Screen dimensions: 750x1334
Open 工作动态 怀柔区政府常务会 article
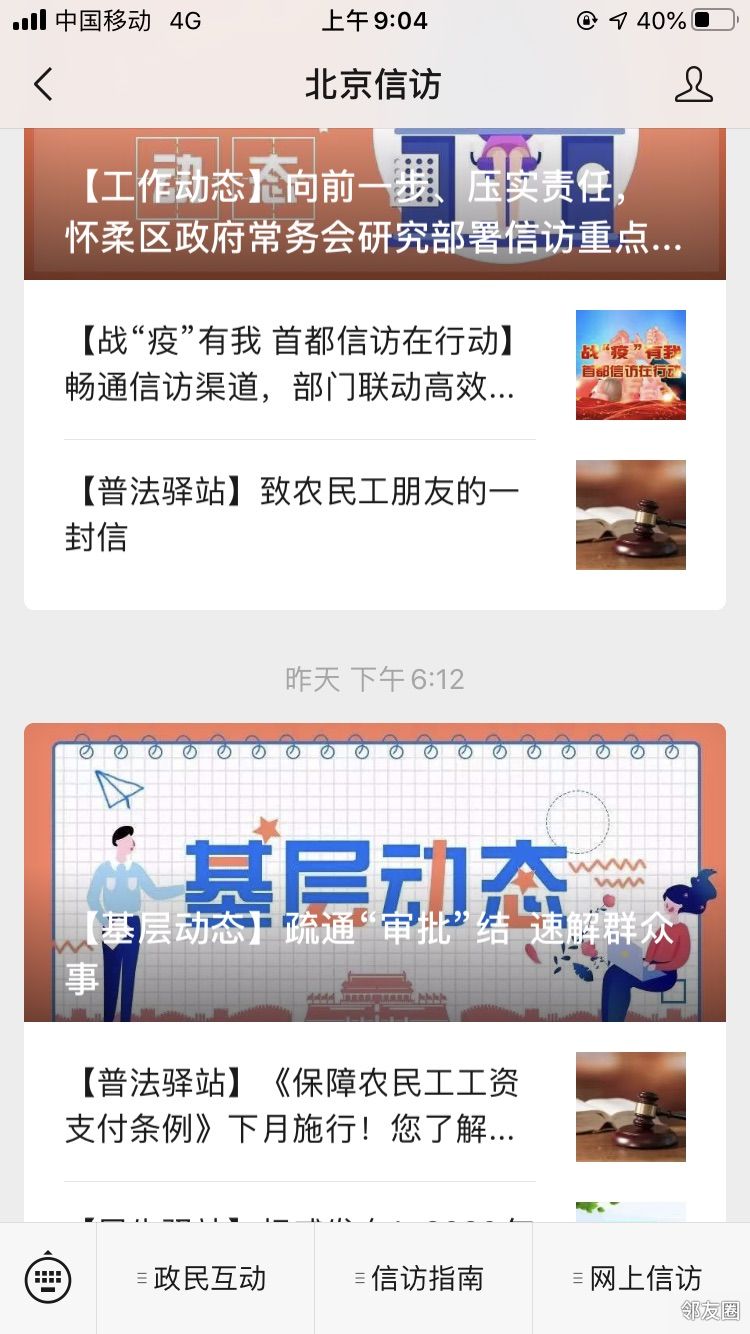coord(374,212)
